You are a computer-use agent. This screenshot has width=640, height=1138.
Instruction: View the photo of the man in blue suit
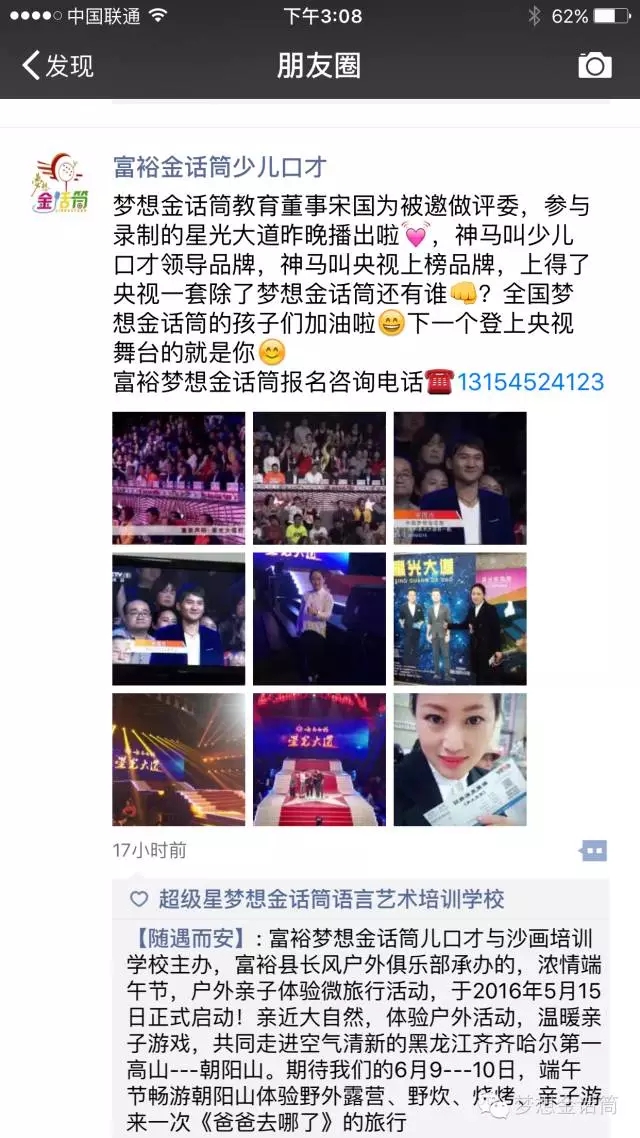[460, 478]
